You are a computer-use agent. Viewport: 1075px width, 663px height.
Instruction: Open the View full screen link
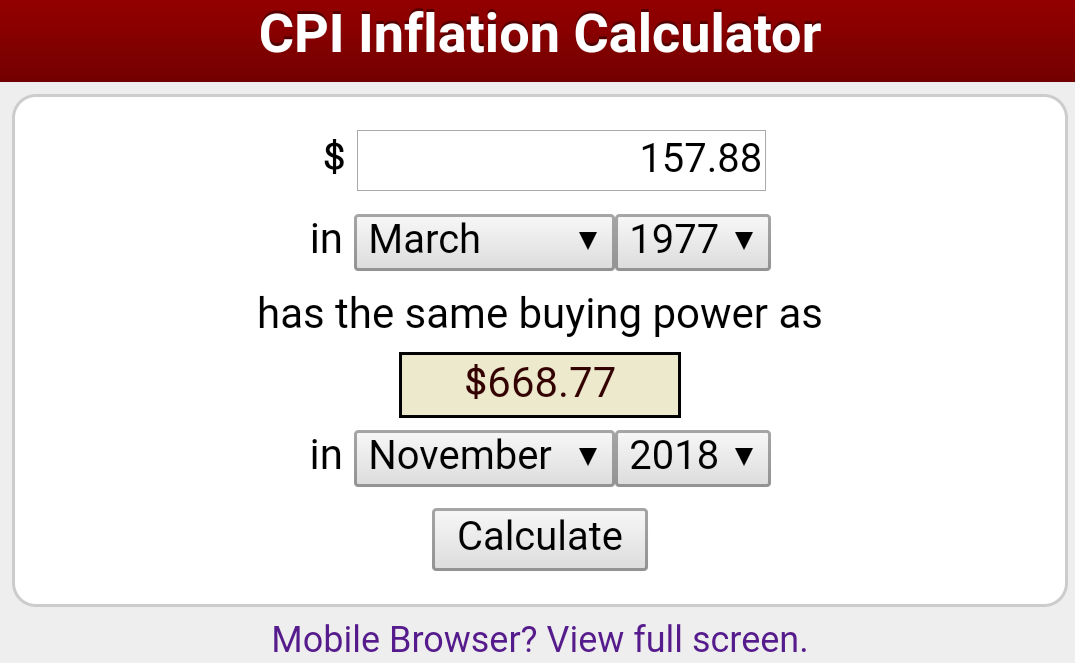click(539, 639)
